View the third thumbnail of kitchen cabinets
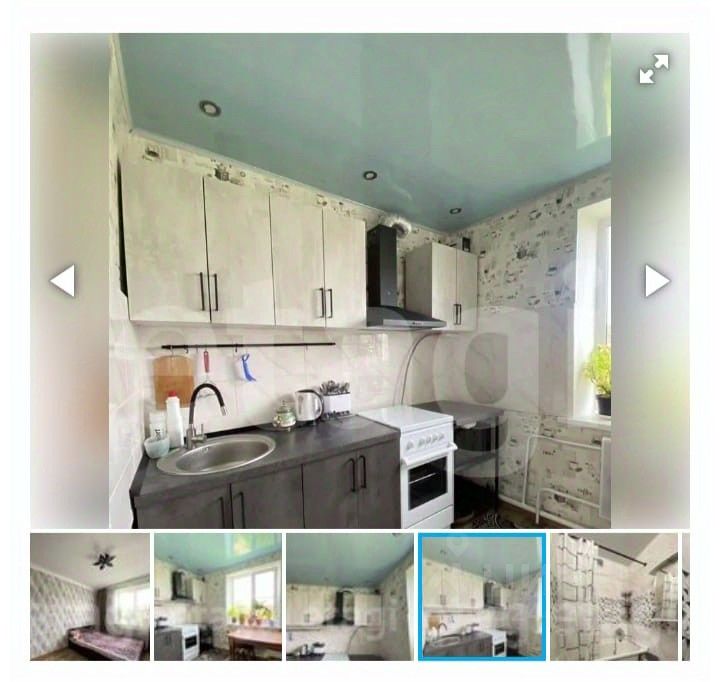 349,597
